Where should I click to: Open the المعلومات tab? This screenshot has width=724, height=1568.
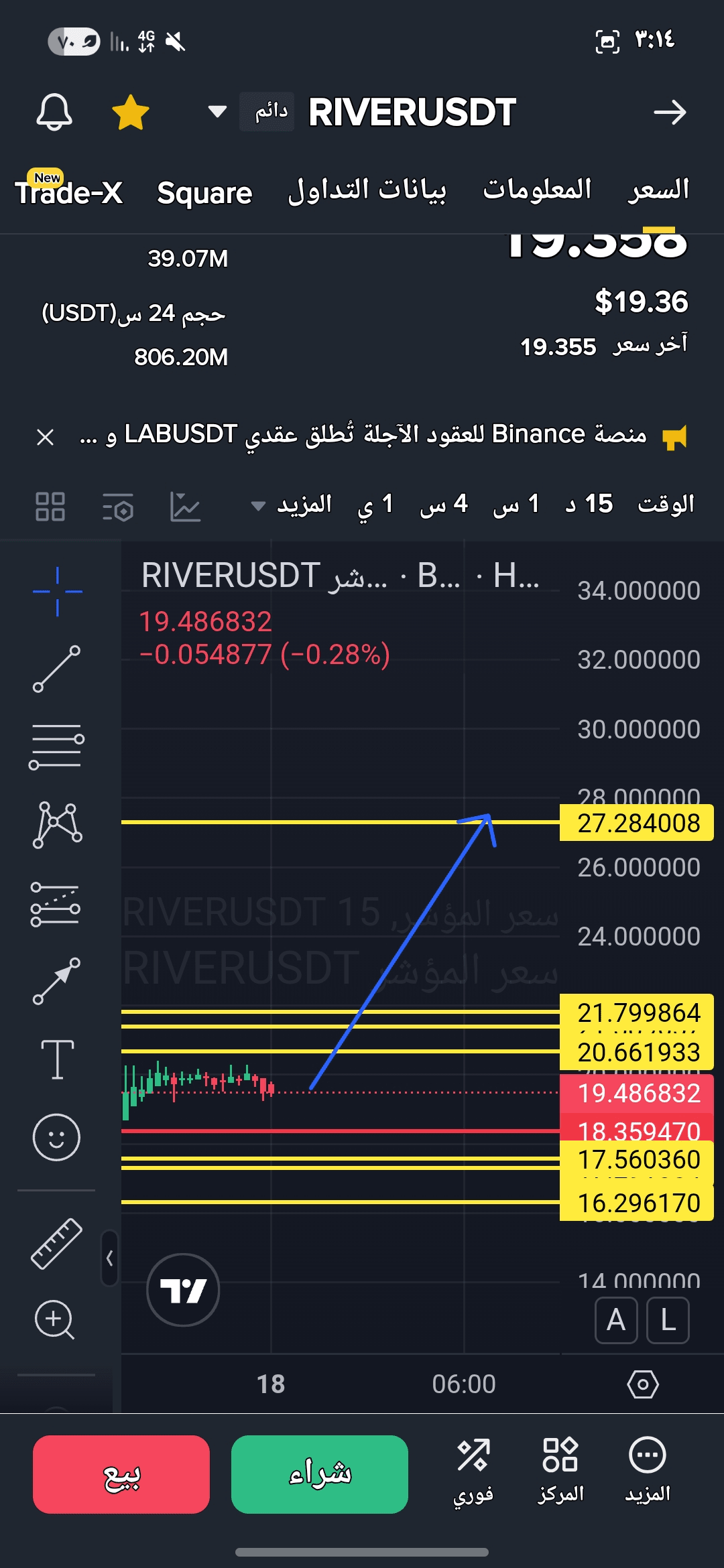coord(537,190)
